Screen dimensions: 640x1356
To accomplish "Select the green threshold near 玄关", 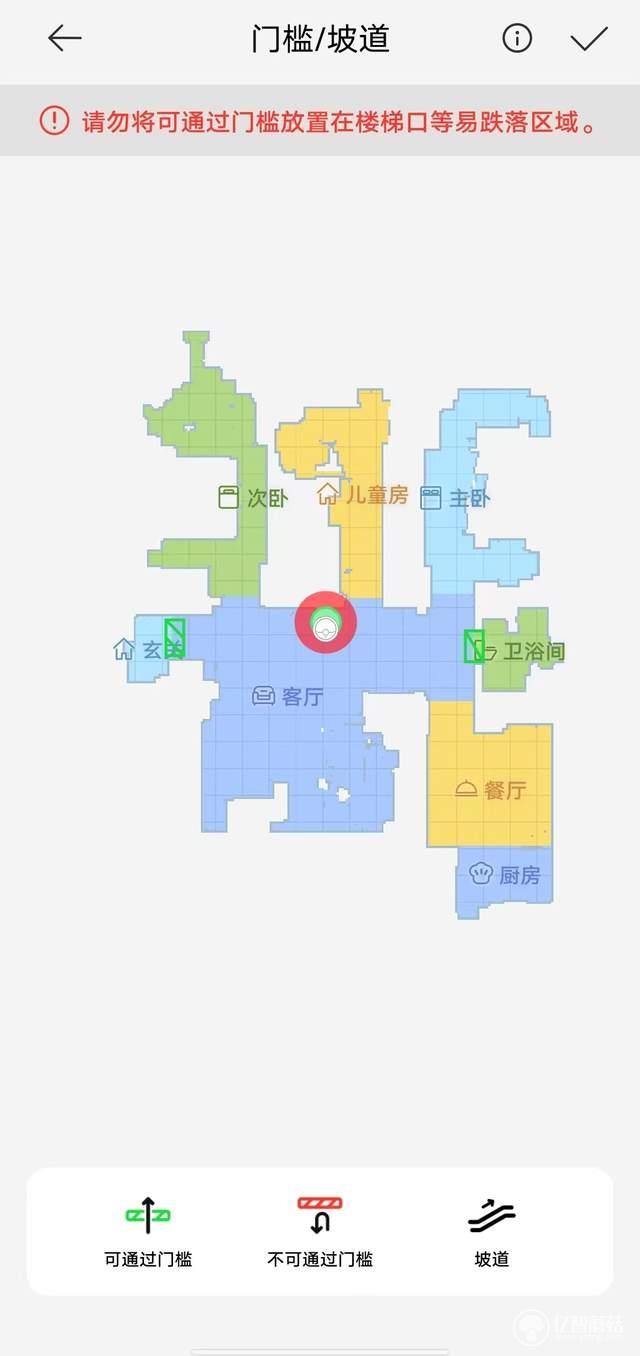I will click(x=175, y=638).
